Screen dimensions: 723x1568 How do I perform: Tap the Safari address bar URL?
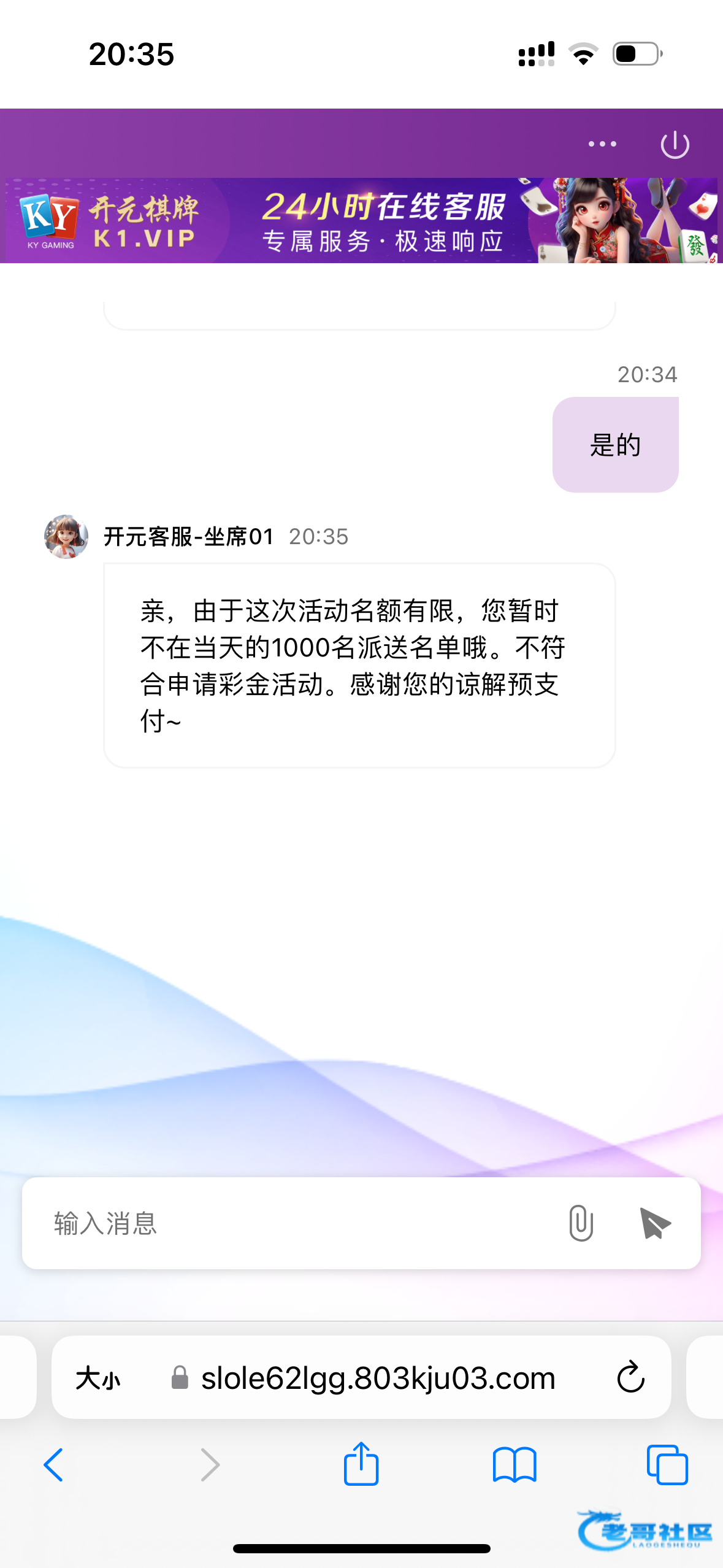pyautogui.click(x=378, y=1378)
